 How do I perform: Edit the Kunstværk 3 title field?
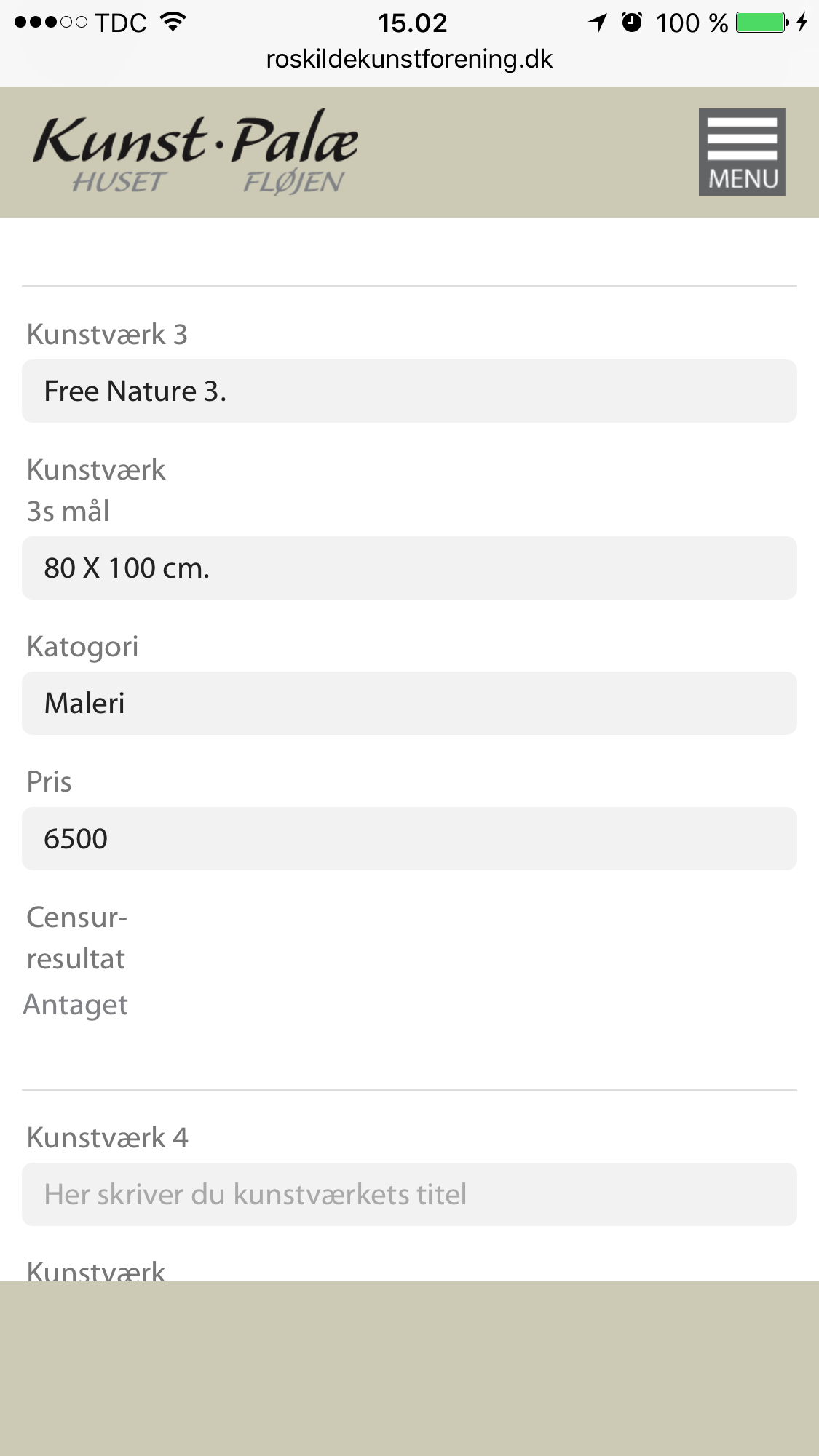point(409,391)
